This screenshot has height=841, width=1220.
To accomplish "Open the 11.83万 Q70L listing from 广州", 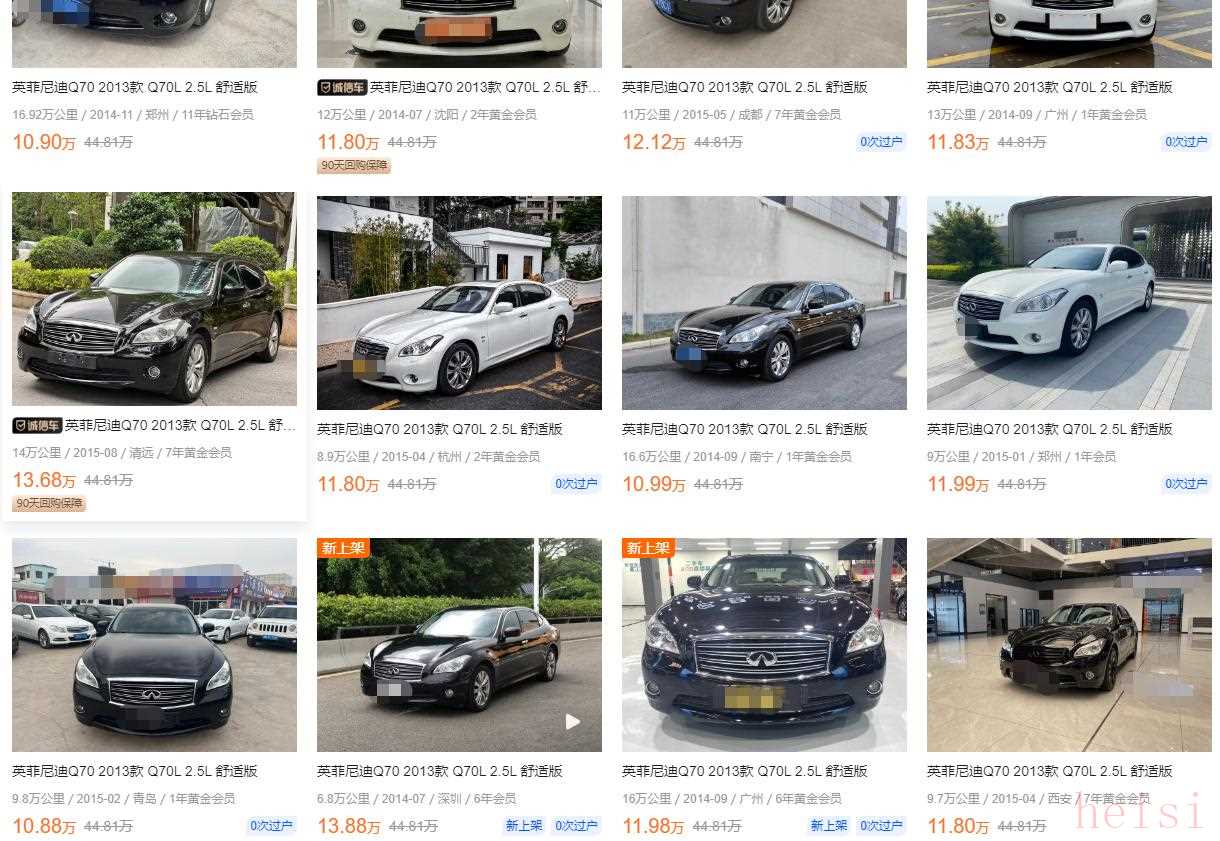I will (1049, 88).
